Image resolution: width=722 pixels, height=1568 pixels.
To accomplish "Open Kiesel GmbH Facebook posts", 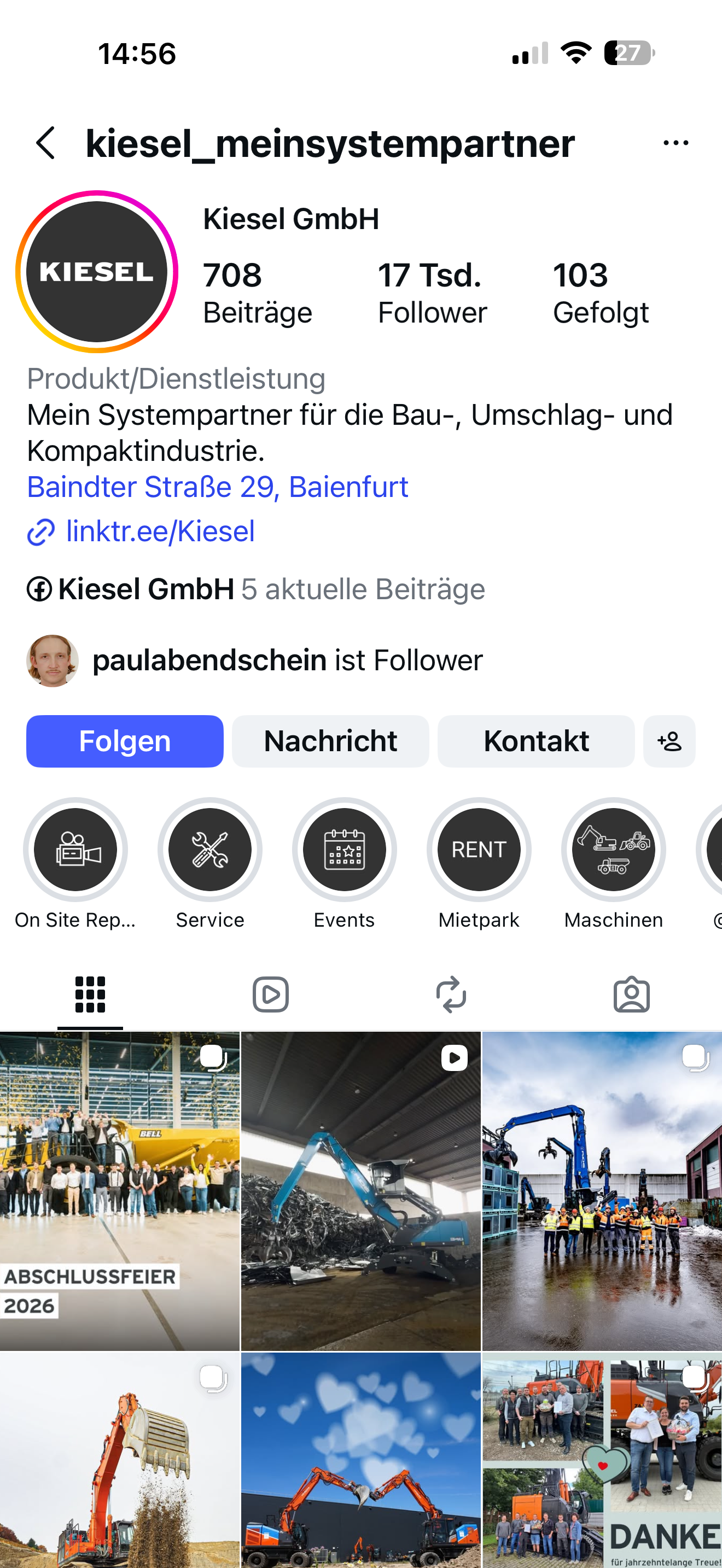I will click(255, 589).
